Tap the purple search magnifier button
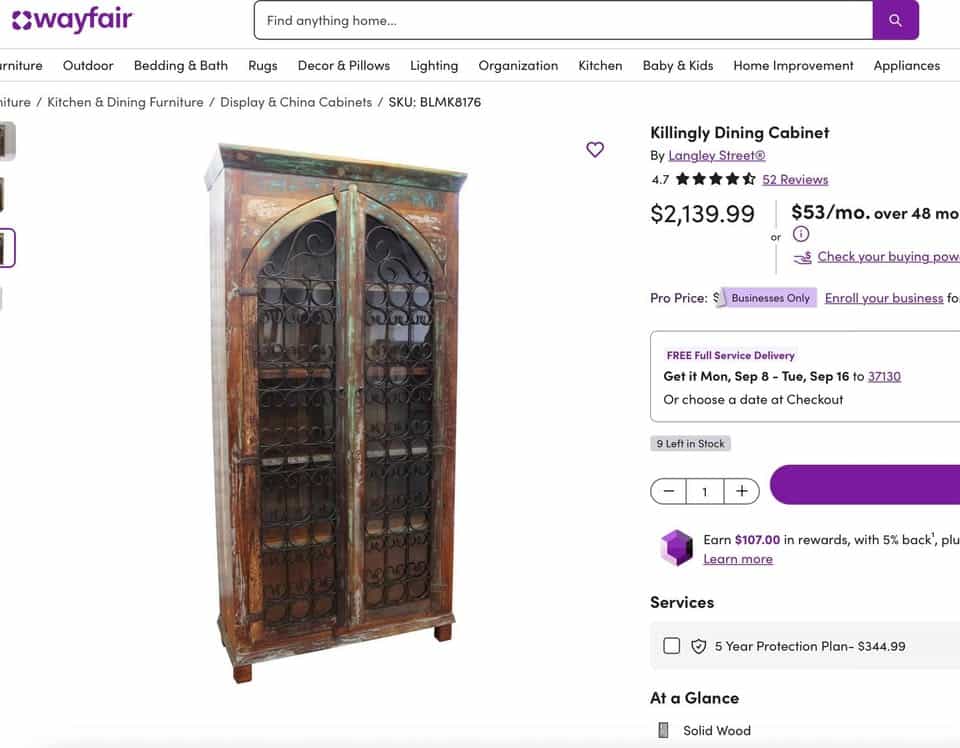Viewport: 960px width, 748px height. pyautogui.click(x=895, y=20)
